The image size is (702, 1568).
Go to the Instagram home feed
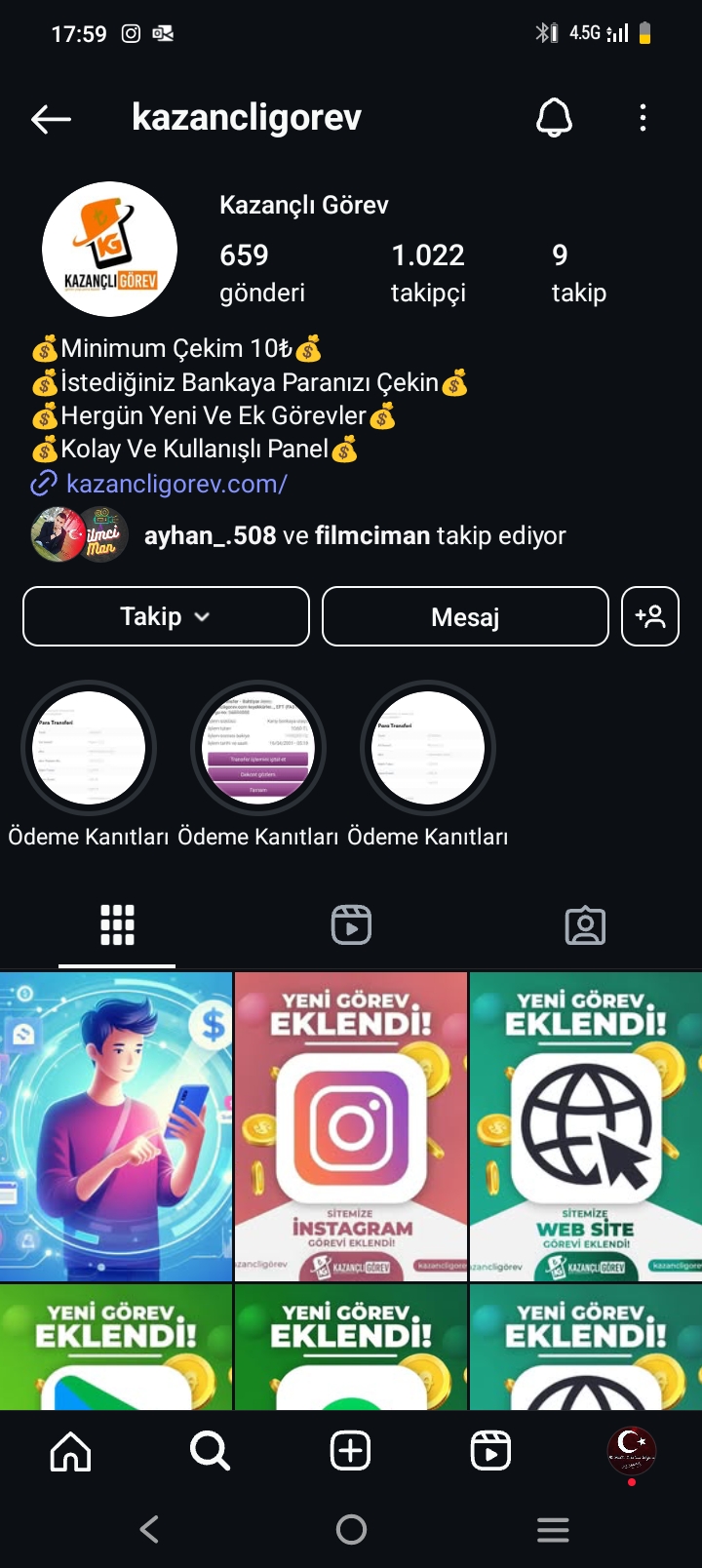[70, 1451]
